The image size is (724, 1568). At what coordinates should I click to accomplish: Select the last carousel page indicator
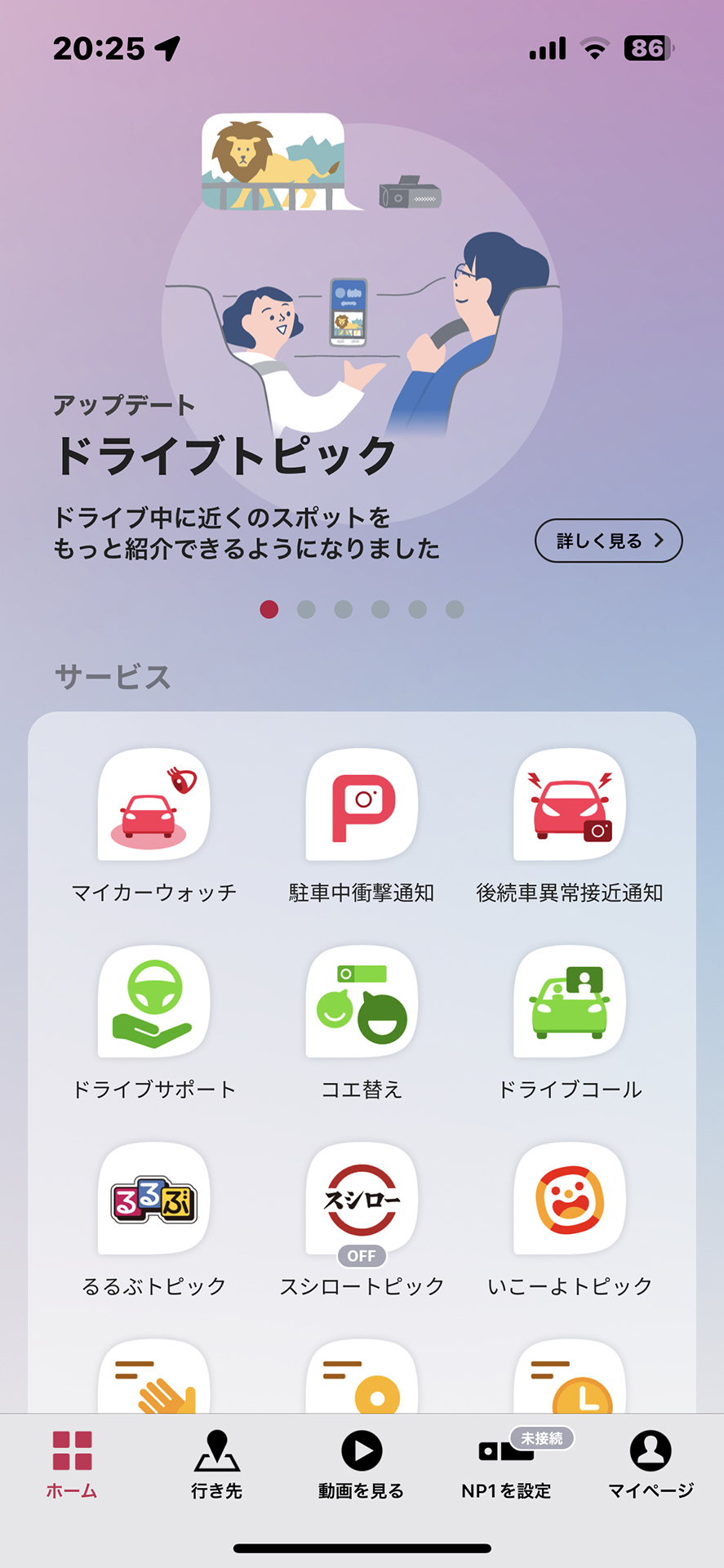pyautogui.click(x=454, y=608)
